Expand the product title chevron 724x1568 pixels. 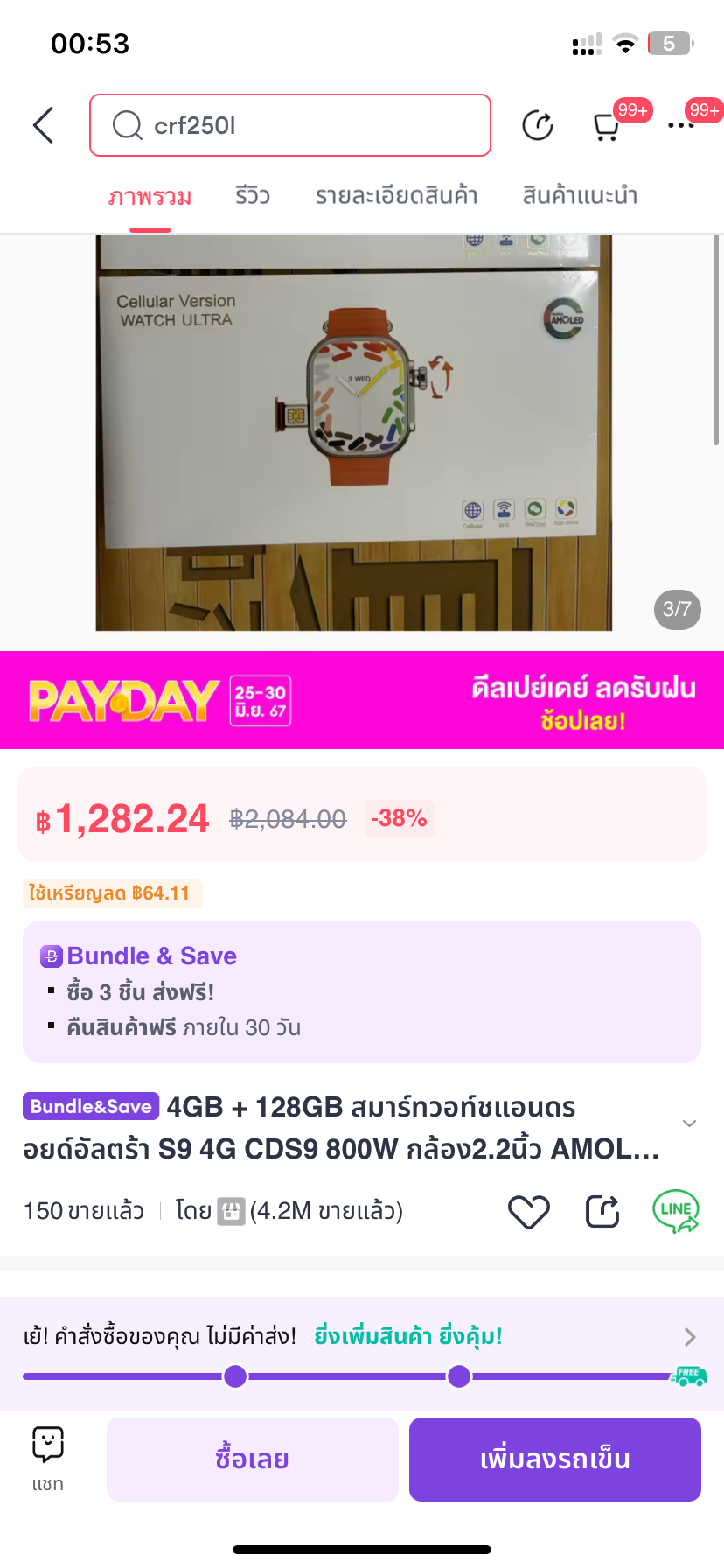pos(689,1123)
